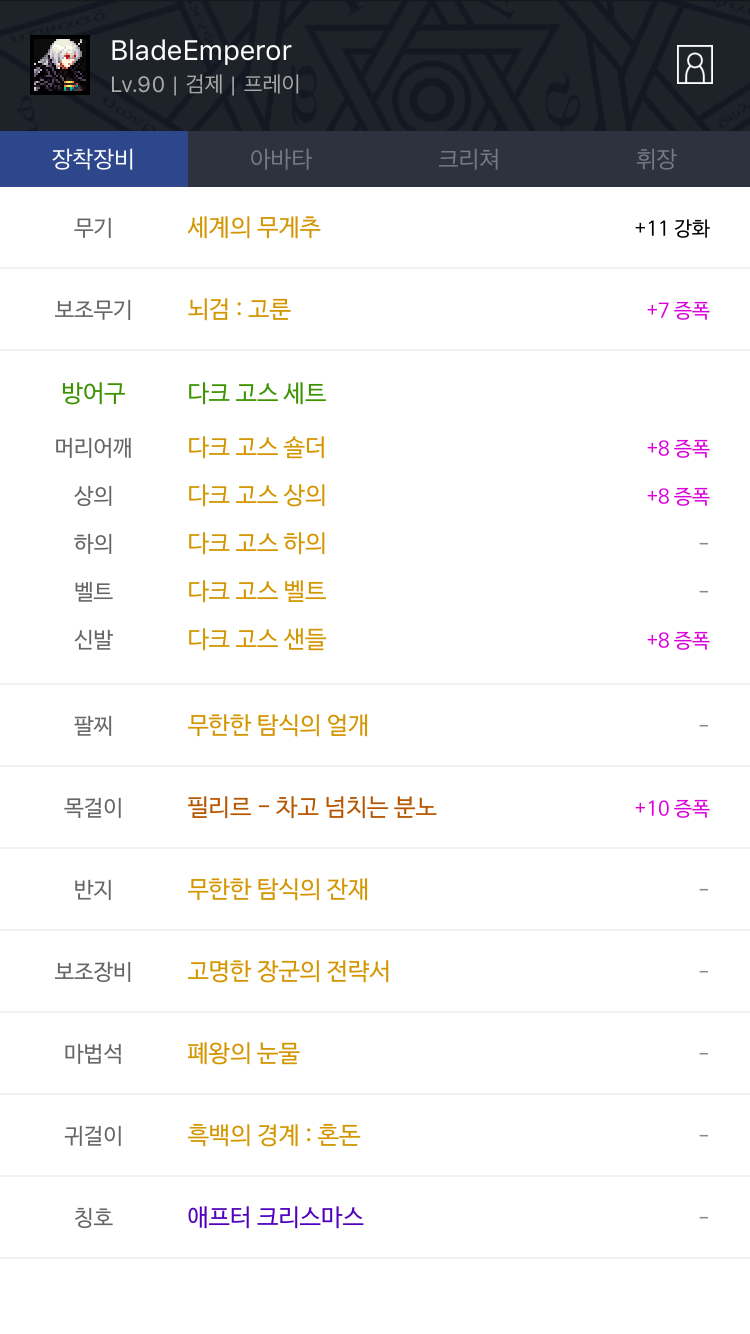The image size is (750, 1334).
Task: Open title 애프터 크리스마스
Action: pyautogui.click(x=275, y=1217)
